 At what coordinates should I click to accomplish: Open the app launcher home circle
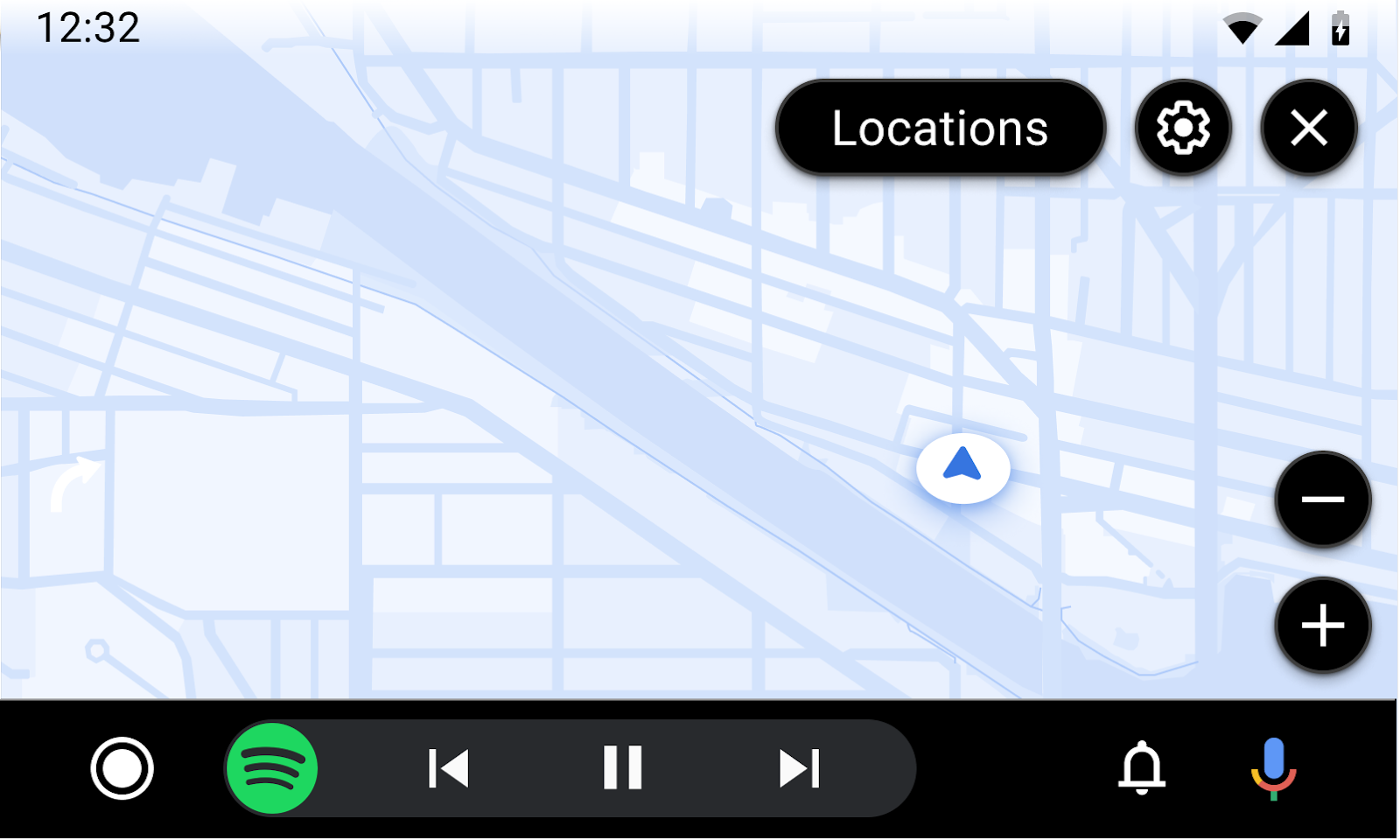tap(122, 768)
